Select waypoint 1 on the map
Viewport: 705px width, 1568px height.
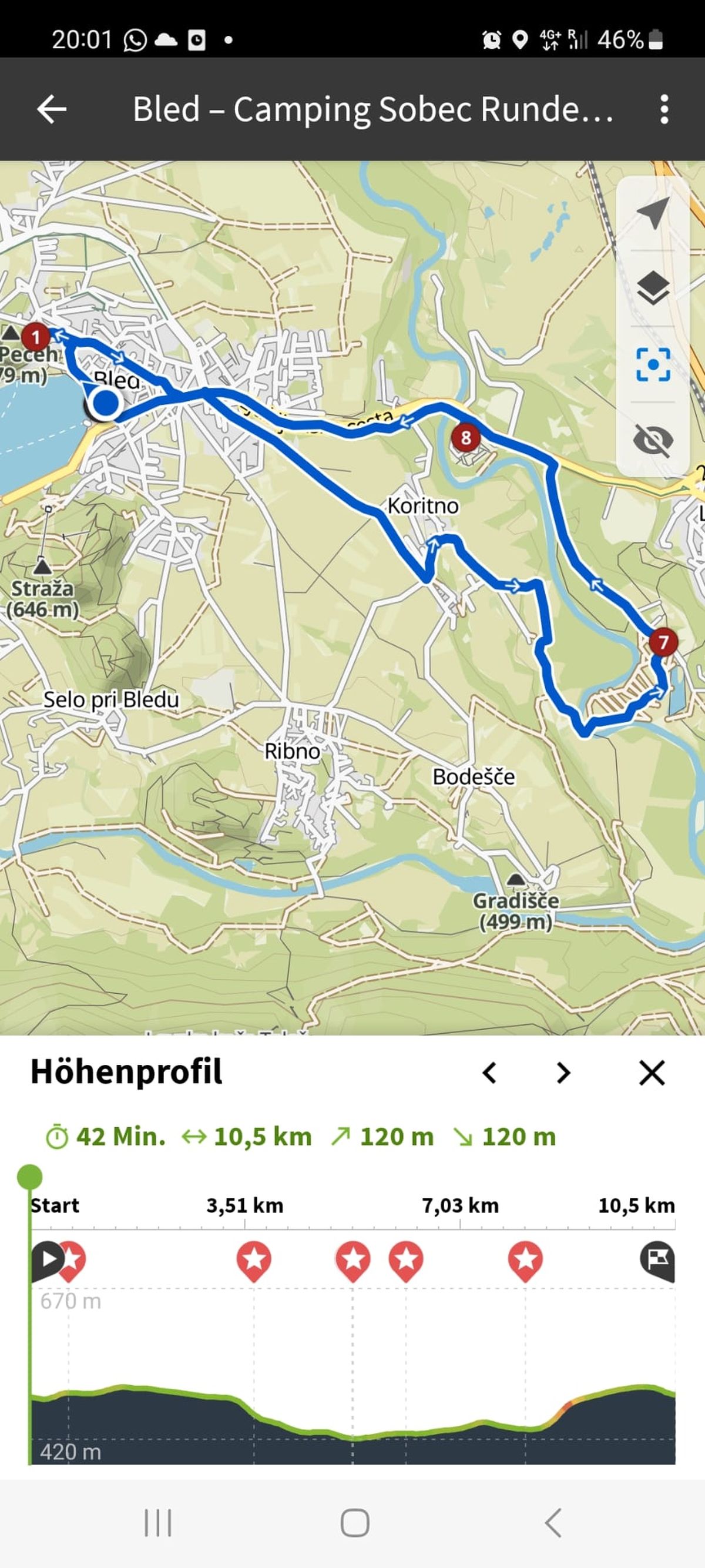[35, 337]
